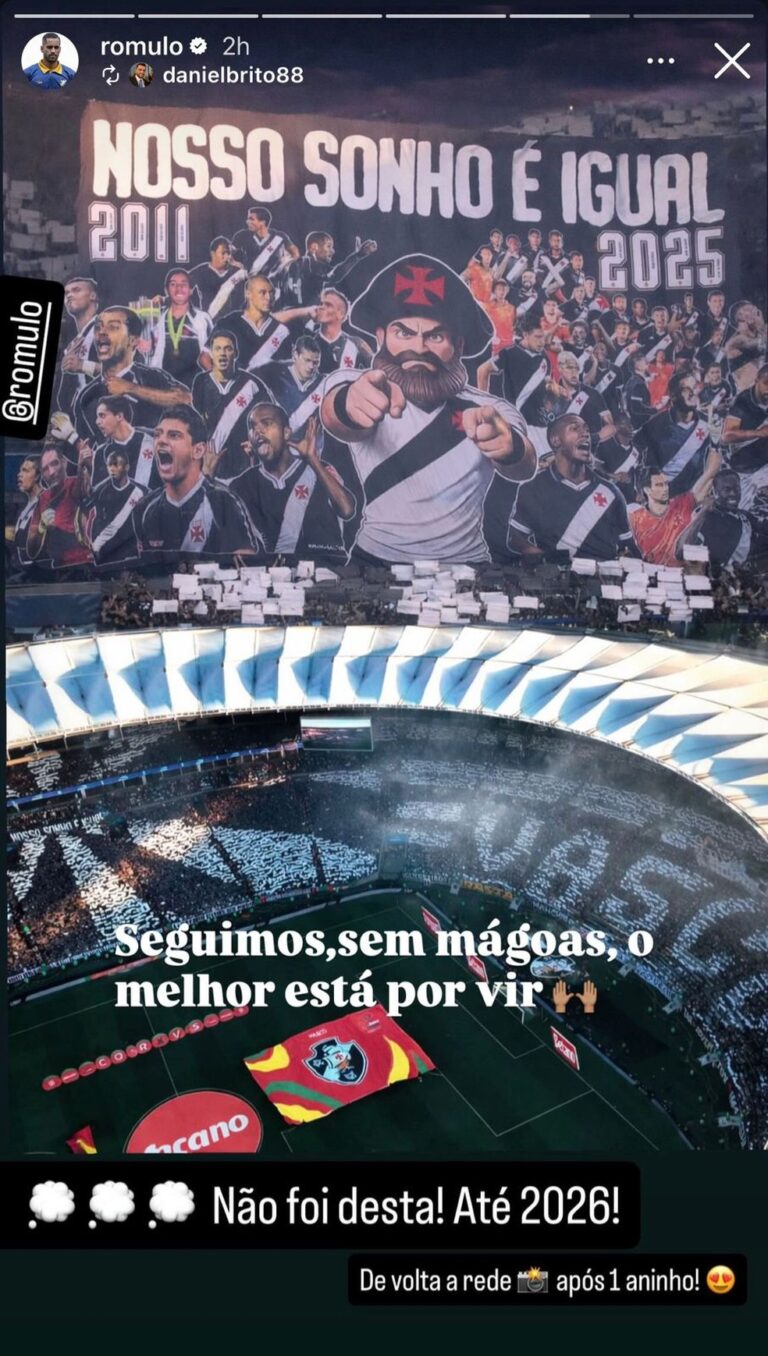Tap the @romulo mention sticker
The image size is (768, 1356).
click(x=32, y=355)
